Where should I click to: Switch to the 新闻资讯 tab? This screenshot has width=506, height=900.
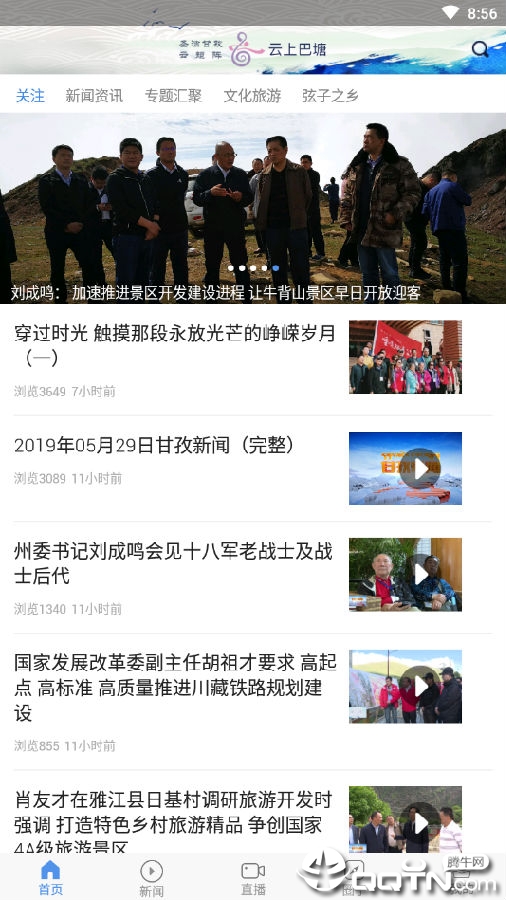[x=94, y=95]
